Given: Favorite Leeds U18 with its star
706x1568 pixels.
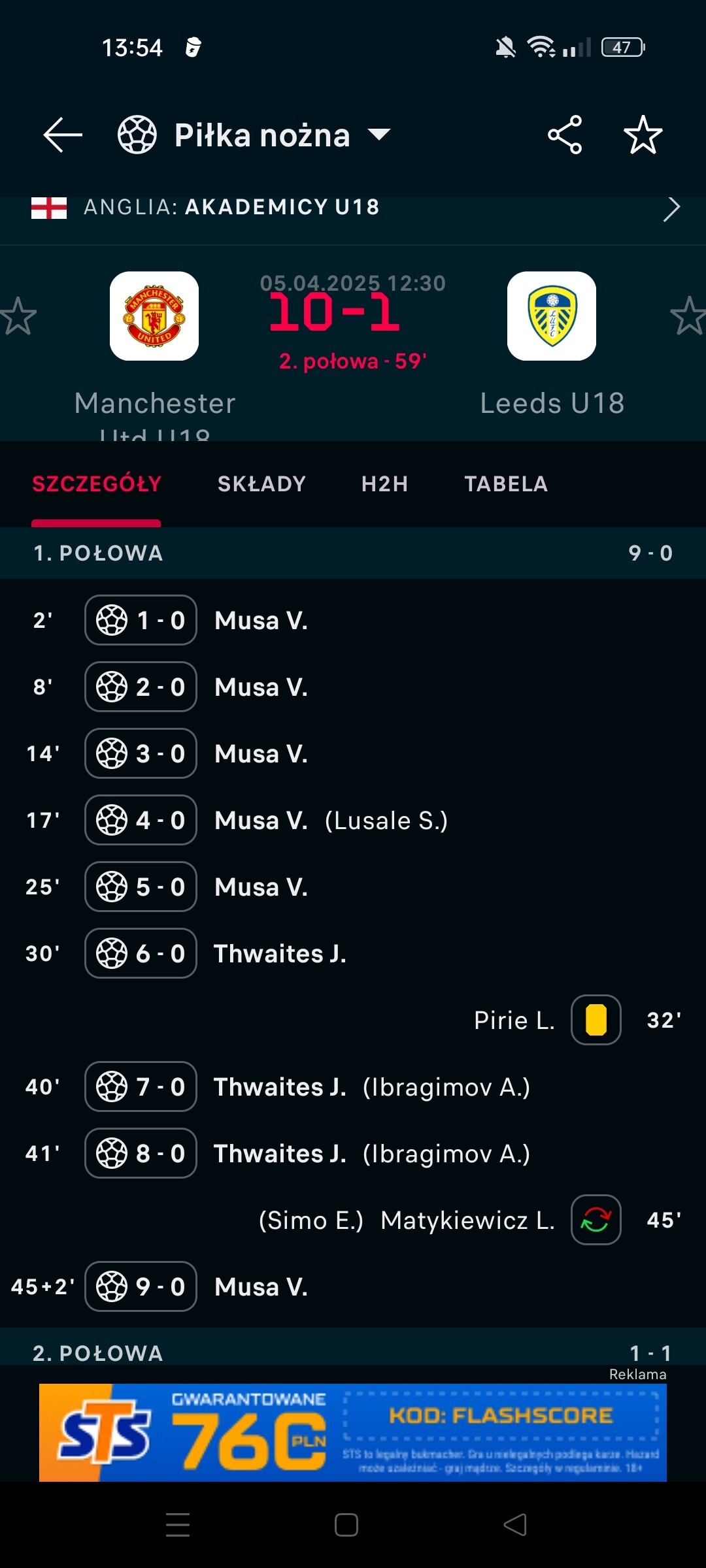Looking at the screenshot, I should [688, 316].
